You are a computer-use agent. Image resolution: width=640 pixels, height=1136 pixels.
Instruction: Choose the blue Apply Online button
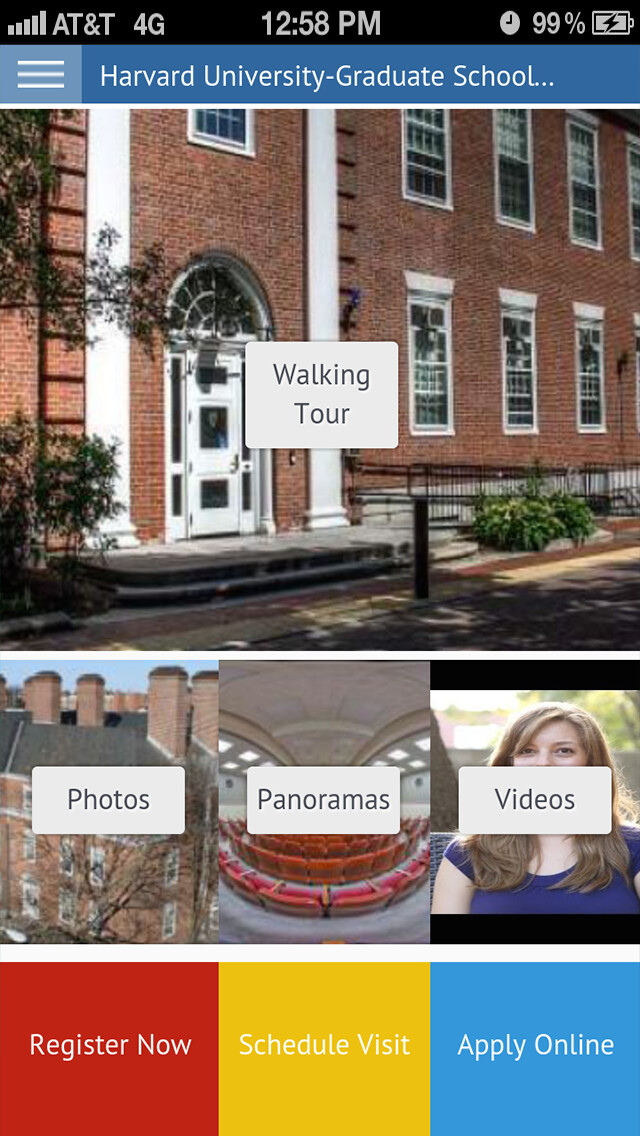point(535,1047)
